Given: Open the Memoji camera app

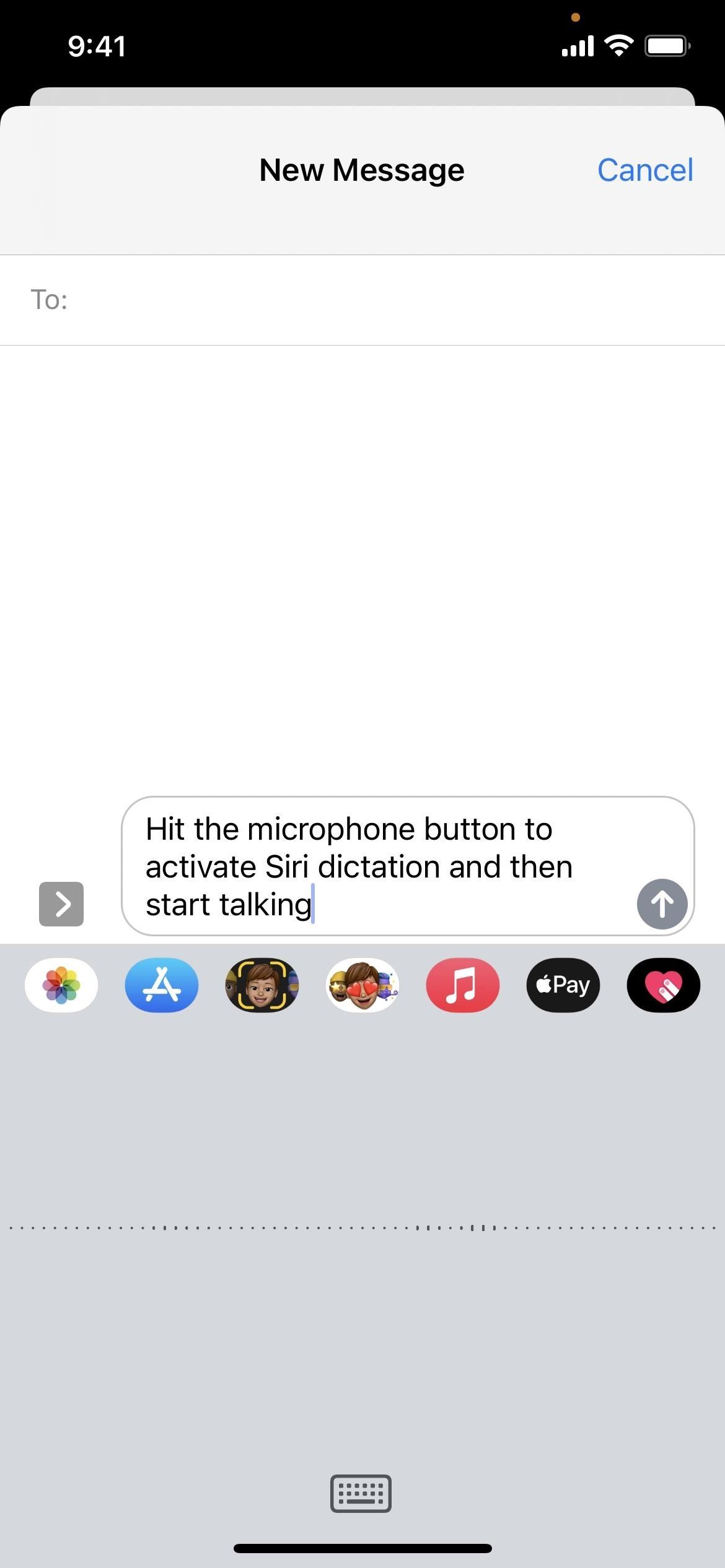Looking at the screenshot, I should click(262, 985).
